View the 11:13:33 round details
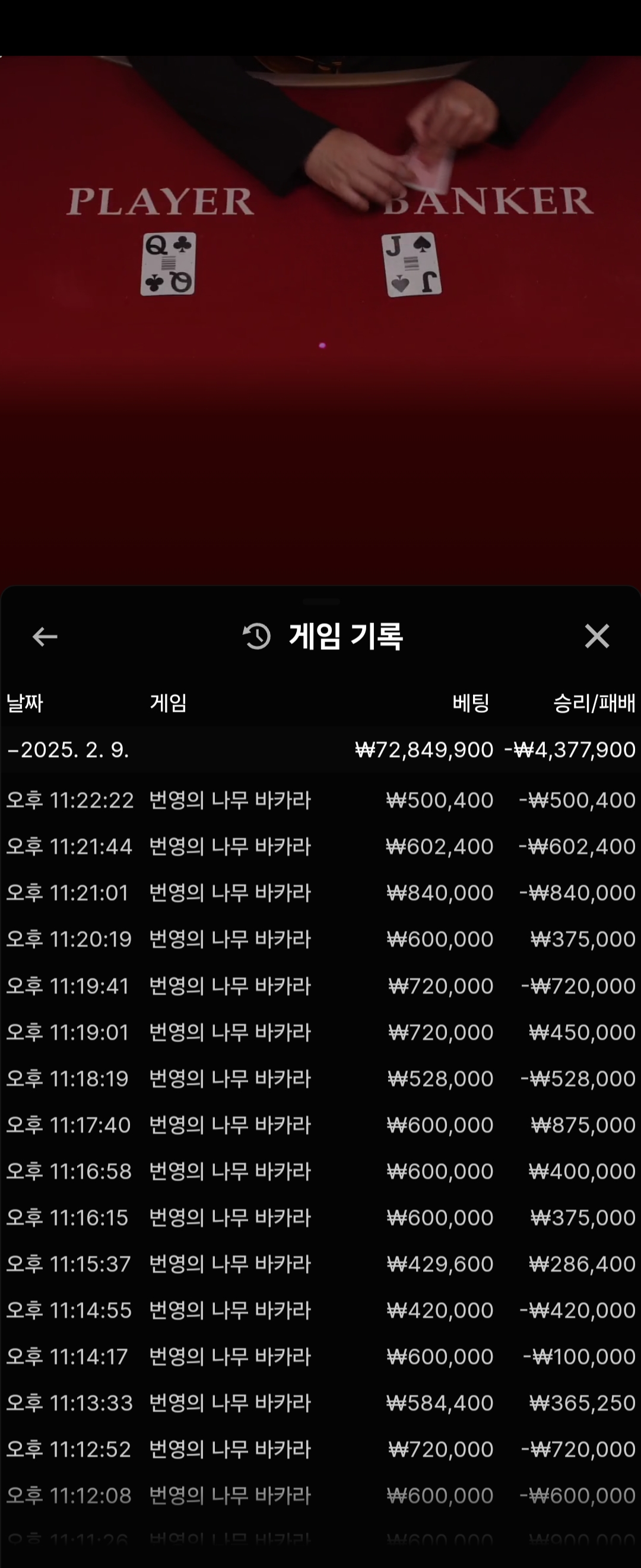Image resolution: width=641 pixels, height=1568 pixels. pos(320,1403)
